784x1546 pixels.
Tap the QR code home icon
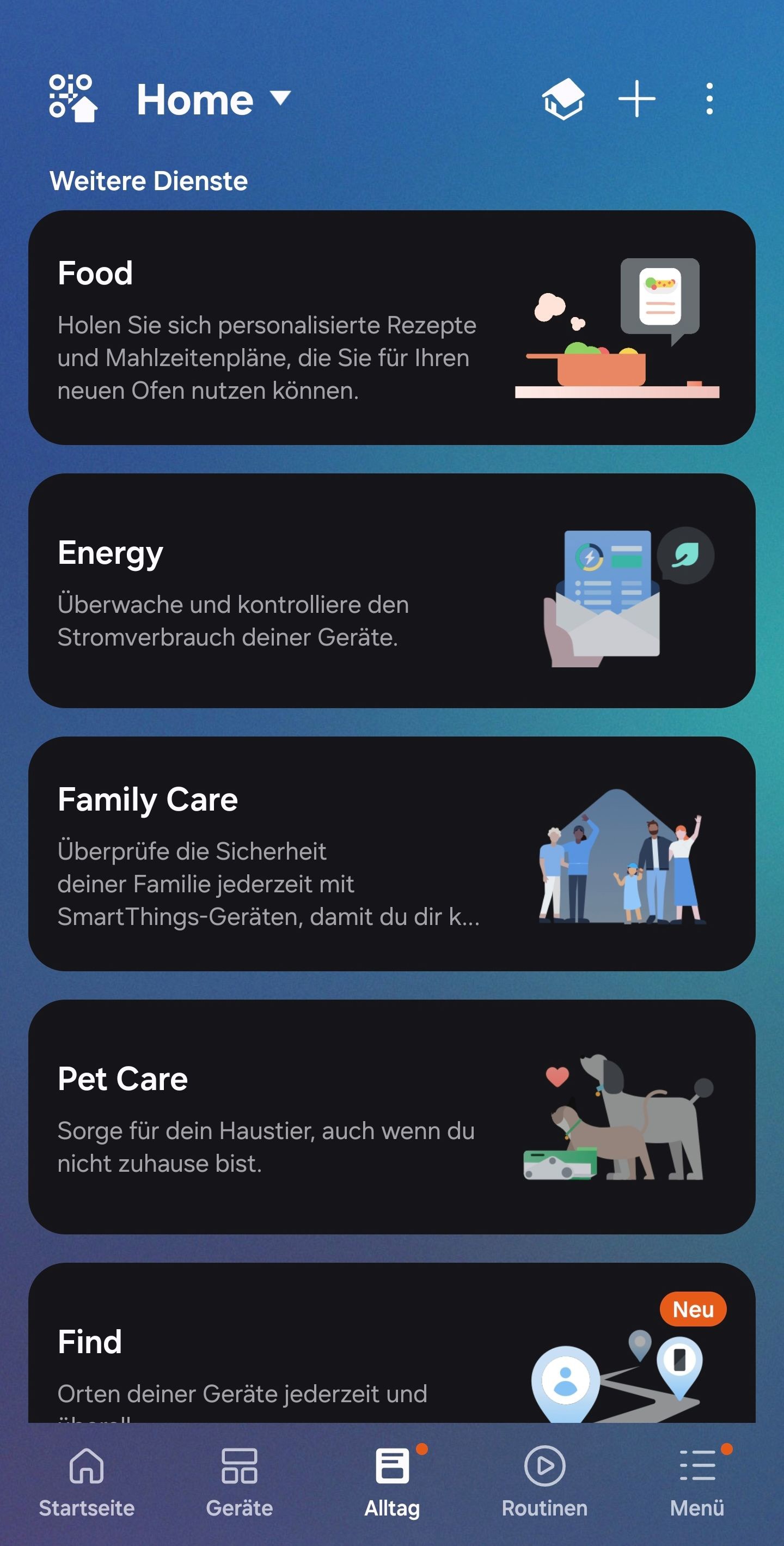coord(73,99)
